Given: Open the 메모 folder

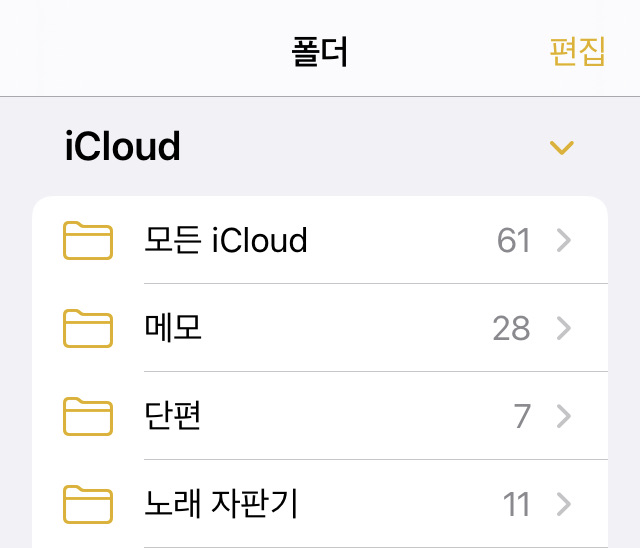Looking at the screenshot, I should point(320,328).
